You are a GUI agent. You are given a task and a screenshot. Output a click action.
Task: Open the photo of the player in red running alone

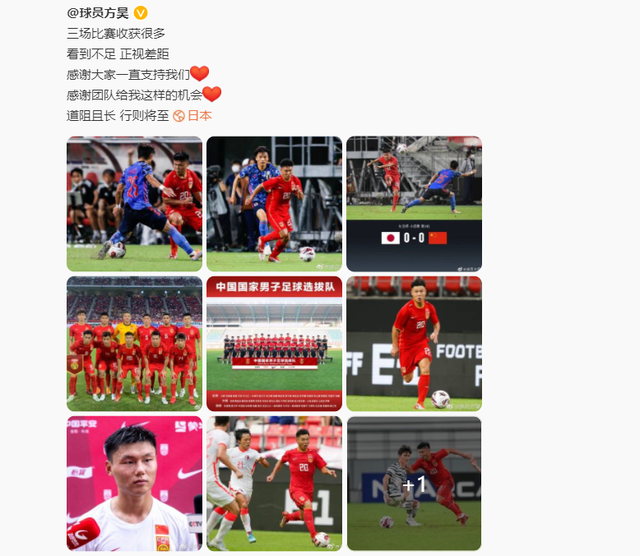coord(414,344)
